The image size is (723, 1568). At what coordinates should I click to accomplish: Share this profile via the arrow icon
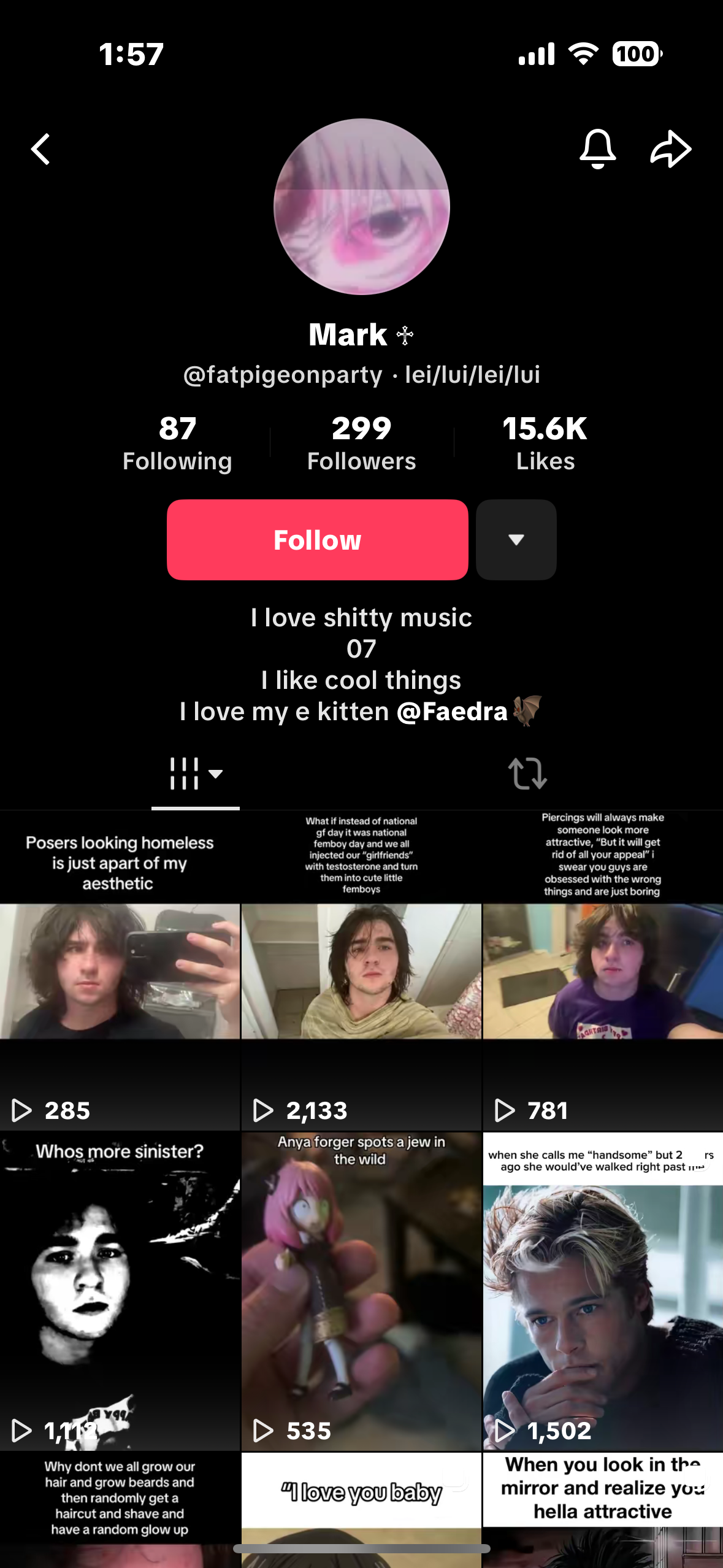coord(670,149)
